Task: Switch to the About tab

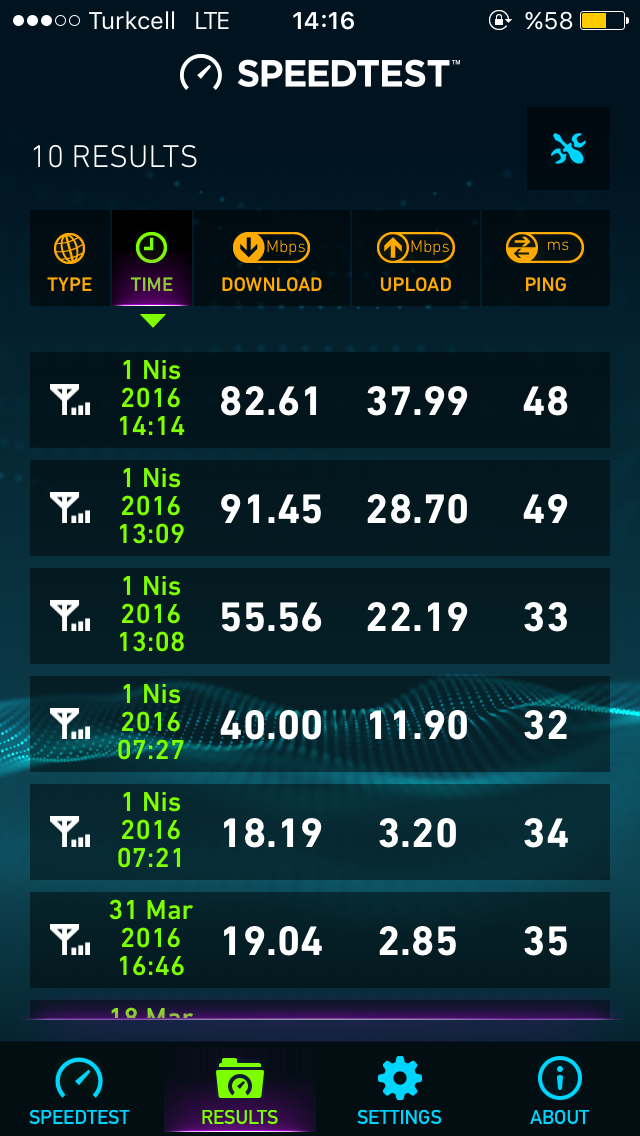Action: [x=559, y=1090]
